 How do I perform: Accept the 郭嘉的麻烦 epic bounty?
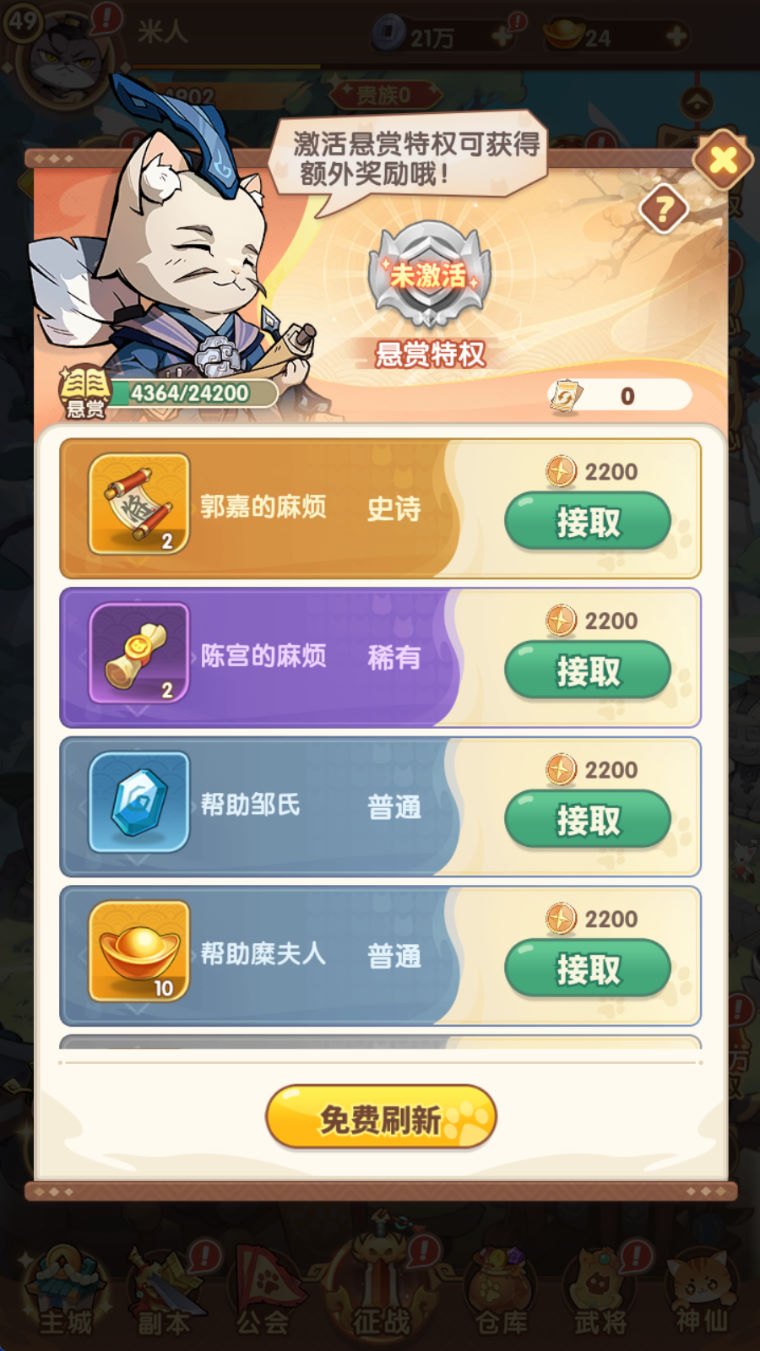(x=587, y=522)
